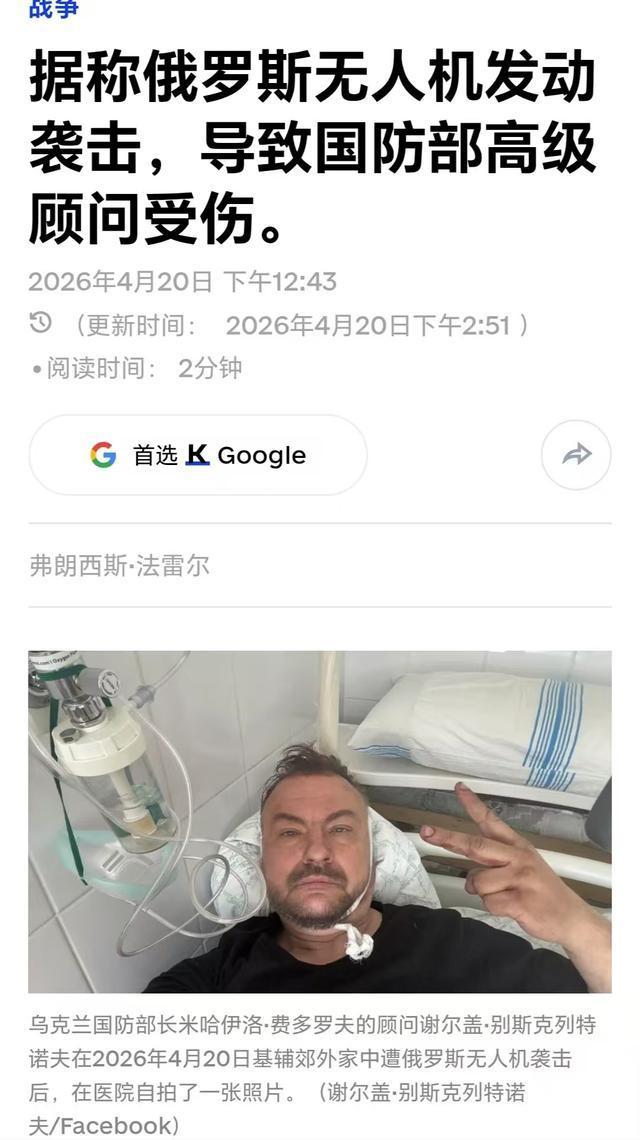Open the hospital selfie article photo
The height and width of the screenshot is (1140, 640).
(320, 820)
